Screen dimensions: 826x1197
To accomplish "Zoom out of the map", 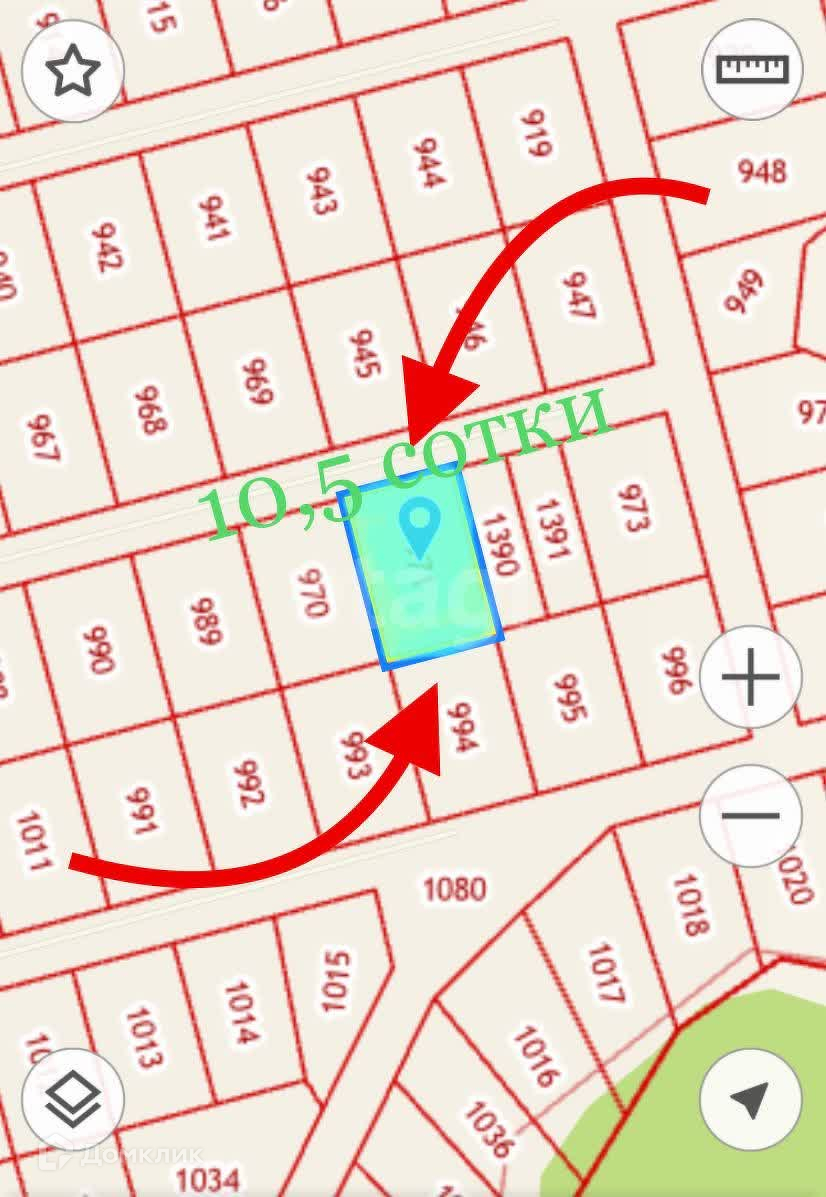I will tap(750, 815).
